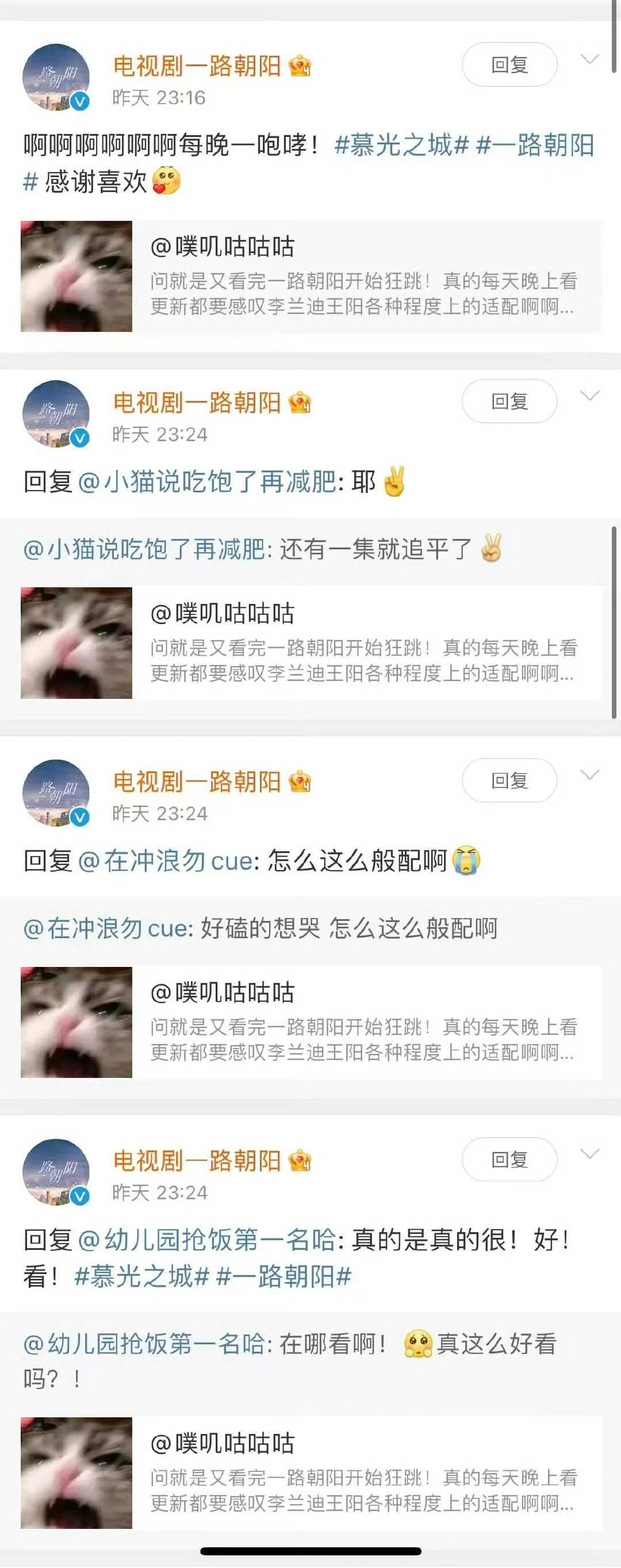Expand the chevron on the 怎么这么般配啊 reply post
This screenshot has width=621, height=1568.
coord(589,775)
